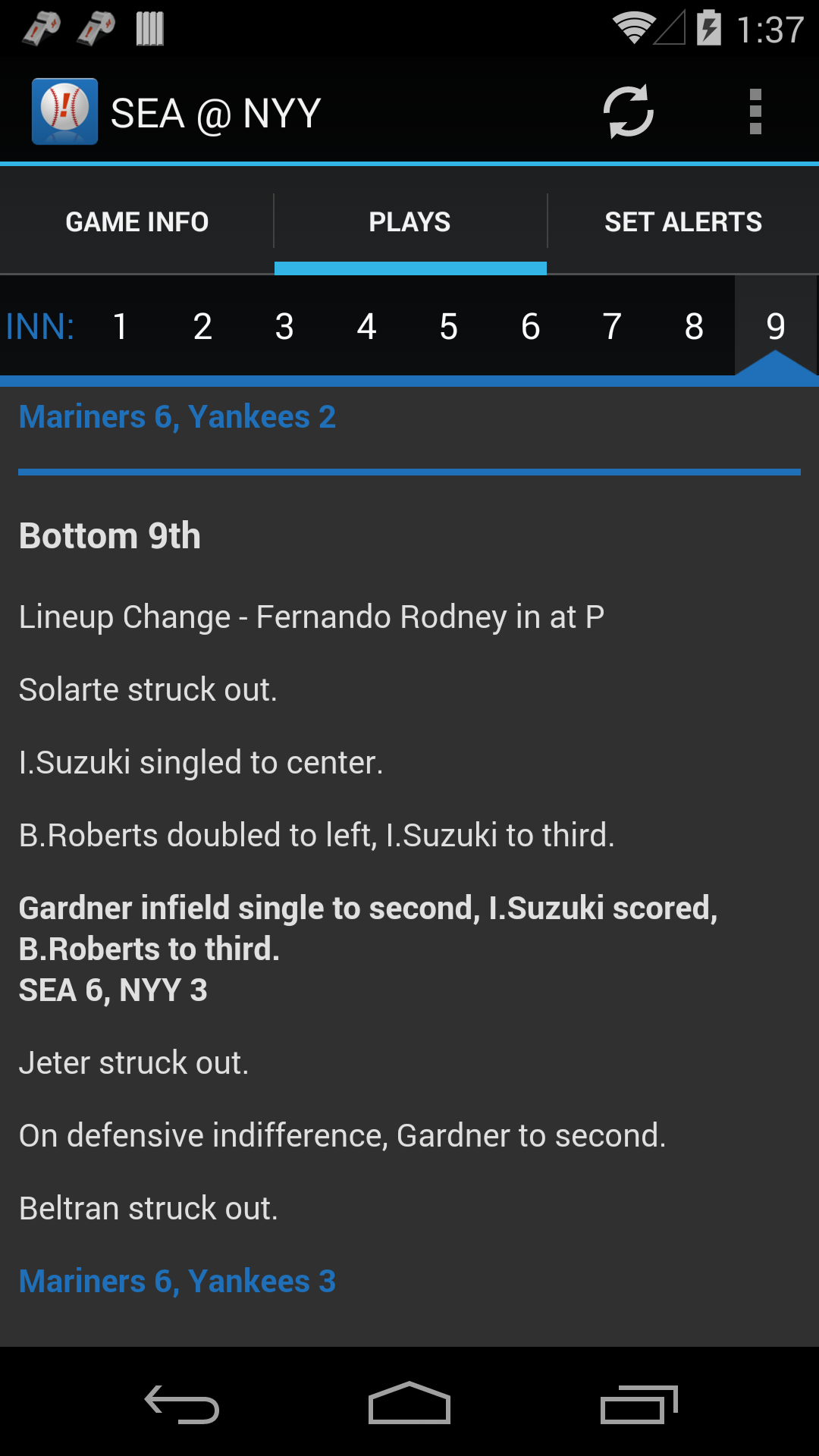Tap the baseball app logo icon
819x1456 pixels.
coord(65,111)
